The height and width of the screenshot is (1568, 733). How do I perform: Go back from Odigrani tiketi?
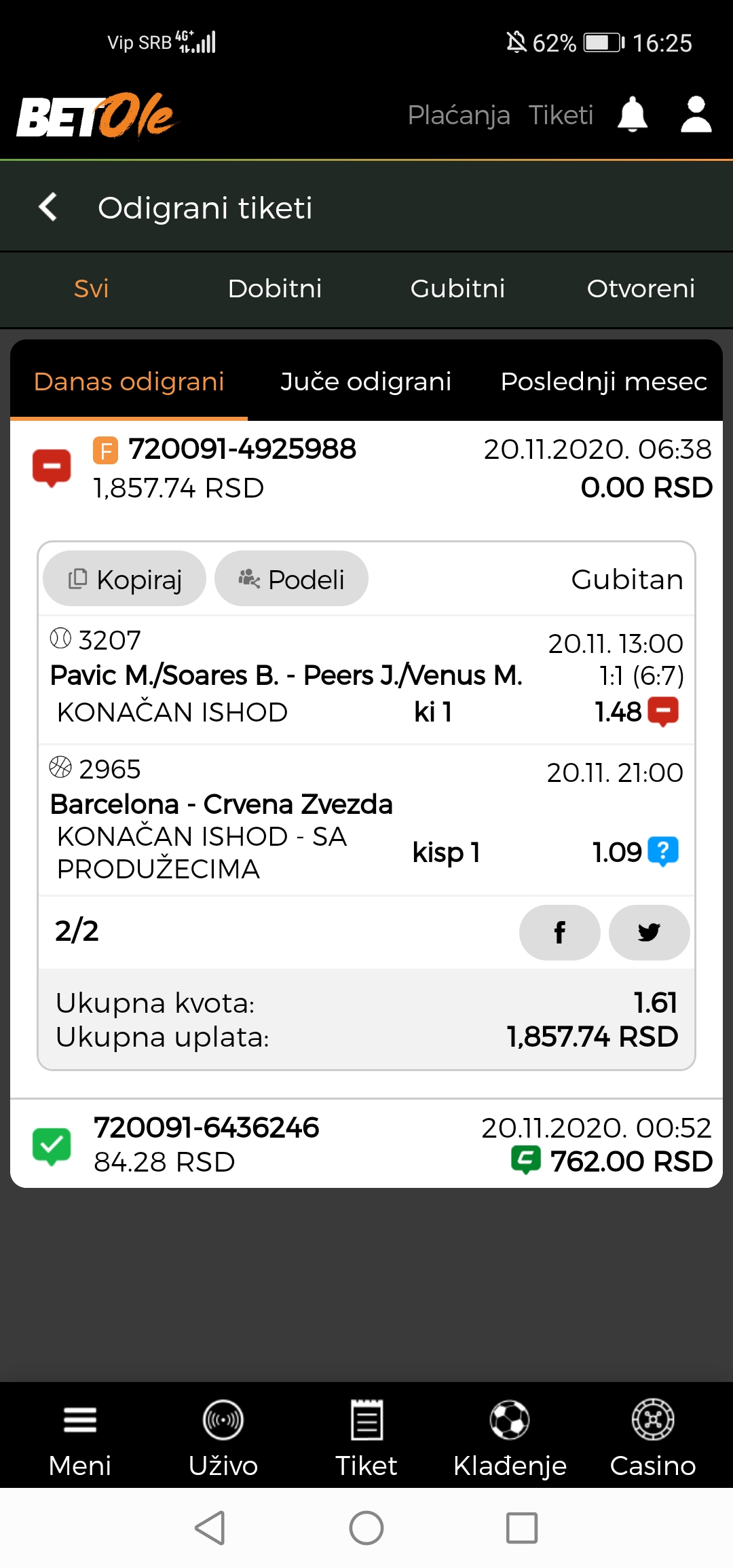click(x=48, y=207)
